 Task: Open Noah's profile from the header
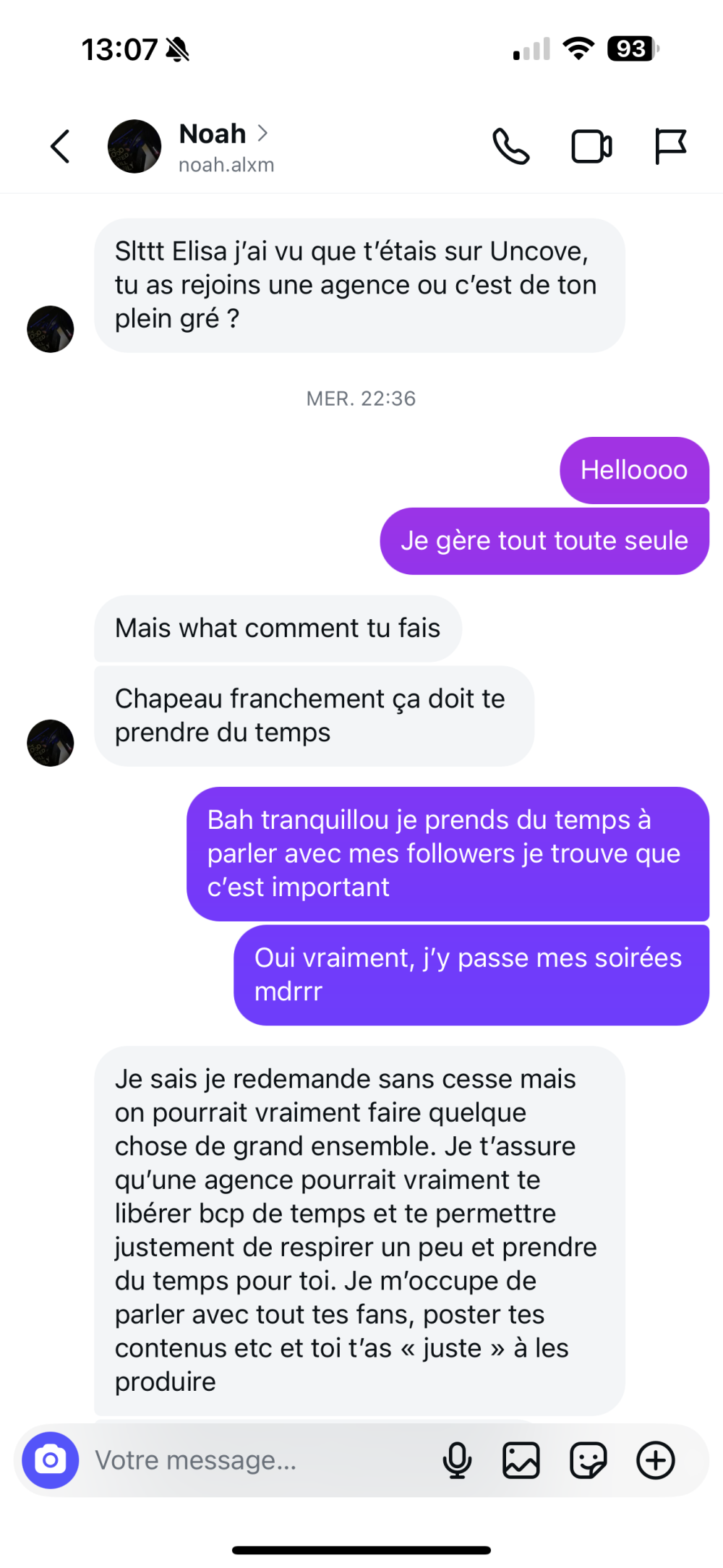[x=213, y=147]
